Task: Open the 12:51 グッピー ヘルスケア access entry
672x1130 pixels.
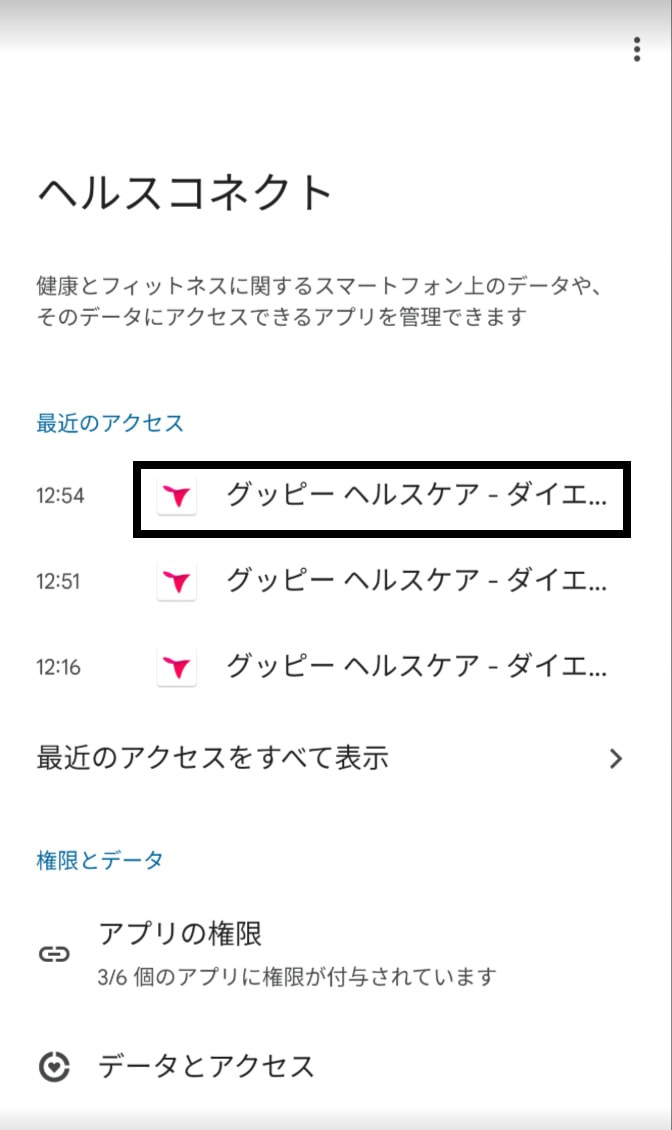Action: click(x=381, y=581)
